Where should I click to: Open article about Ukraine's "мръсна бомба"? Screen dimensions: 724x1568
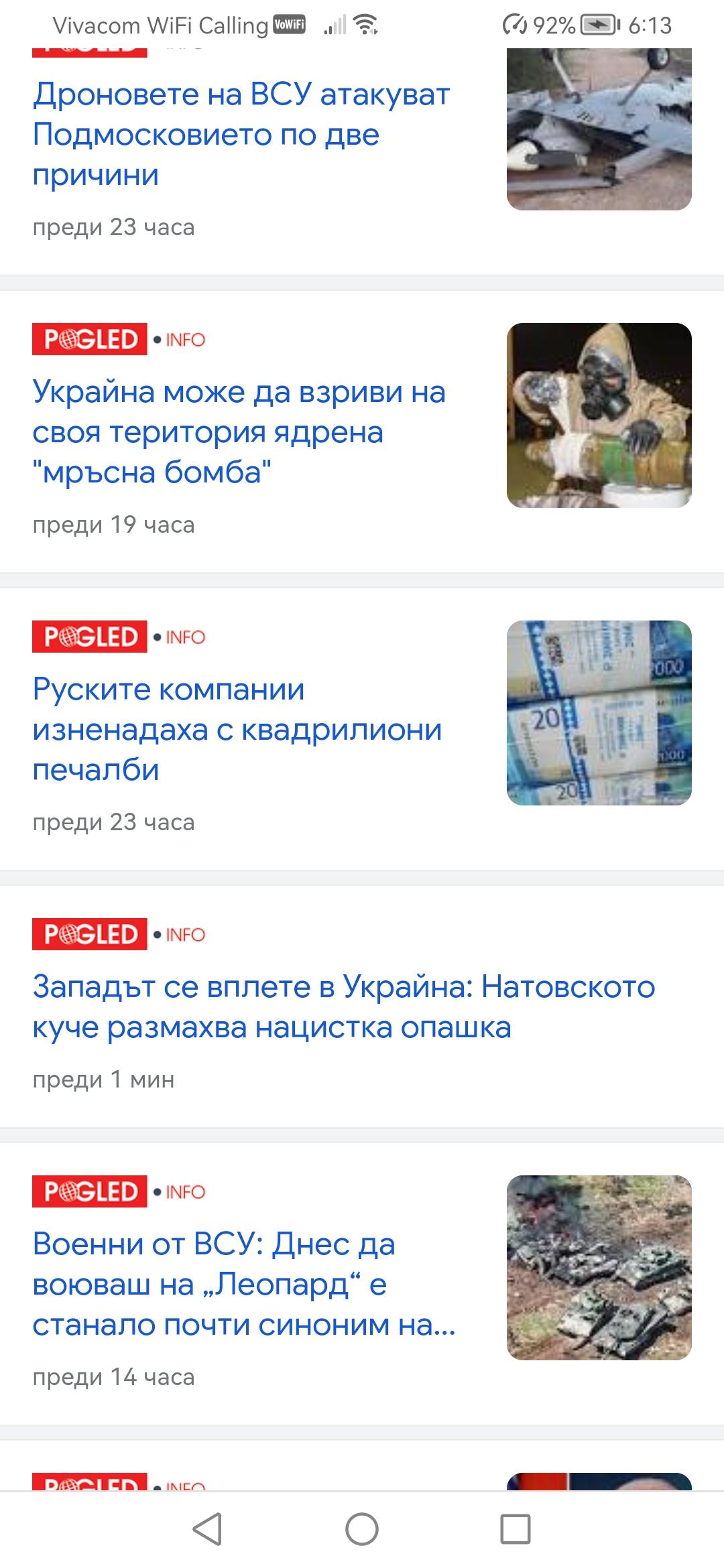(x=239, y=432)
